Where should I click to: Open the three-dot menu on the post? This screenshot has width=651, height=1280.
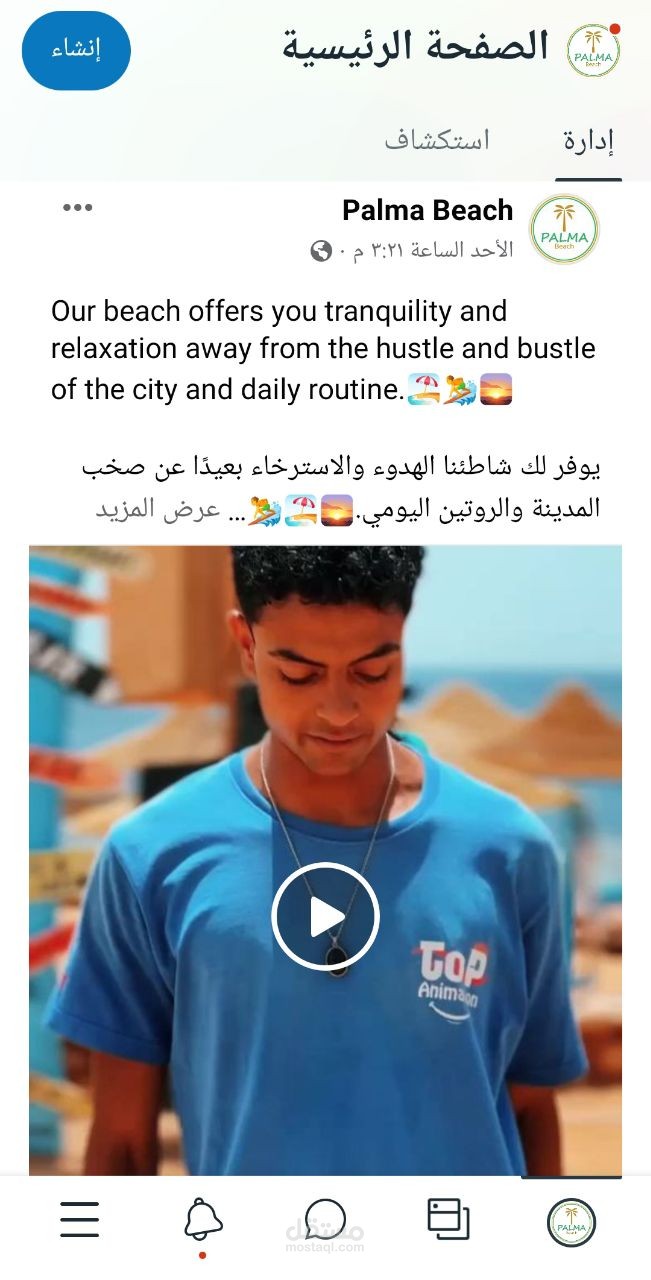[77, 208]
